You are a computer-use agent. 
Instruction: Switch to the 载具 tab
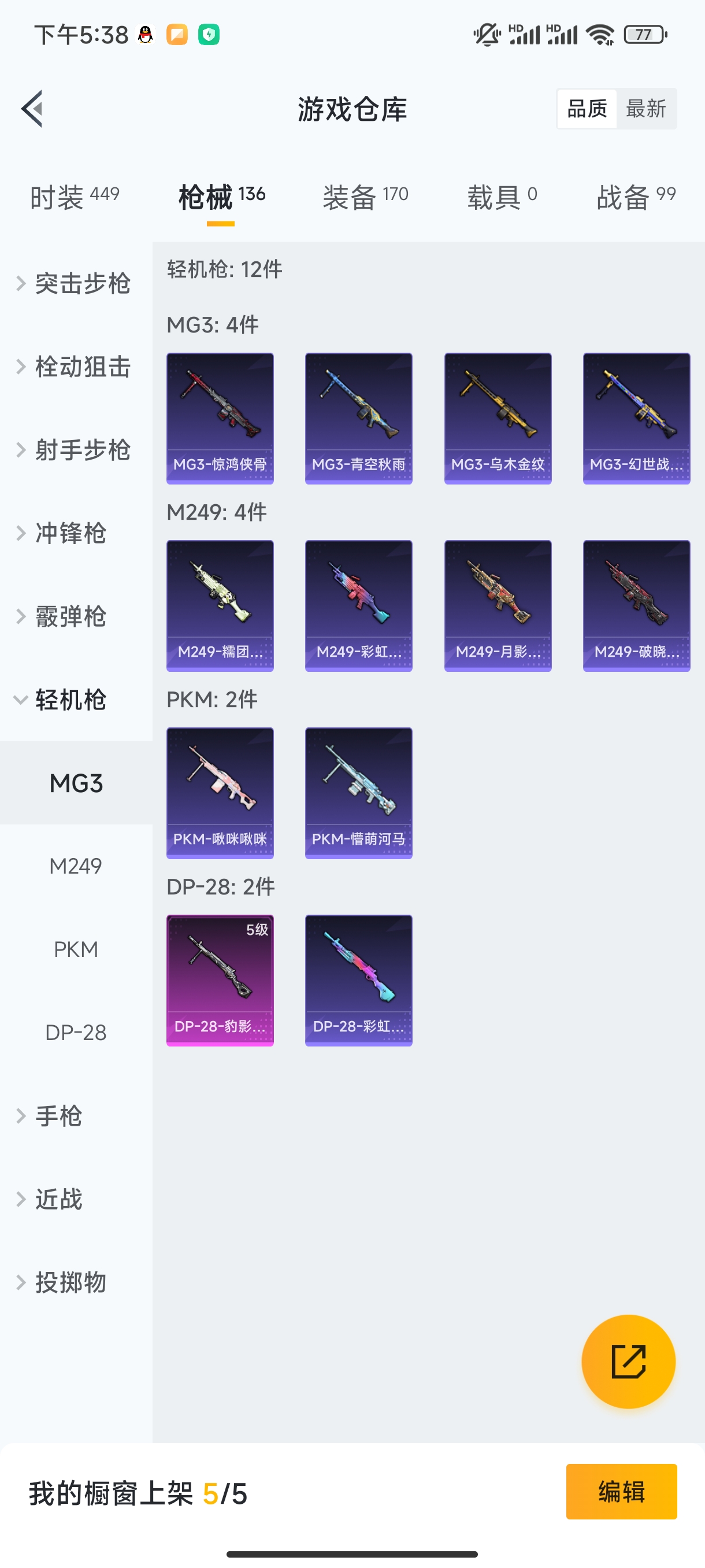(x=501, y=197)
